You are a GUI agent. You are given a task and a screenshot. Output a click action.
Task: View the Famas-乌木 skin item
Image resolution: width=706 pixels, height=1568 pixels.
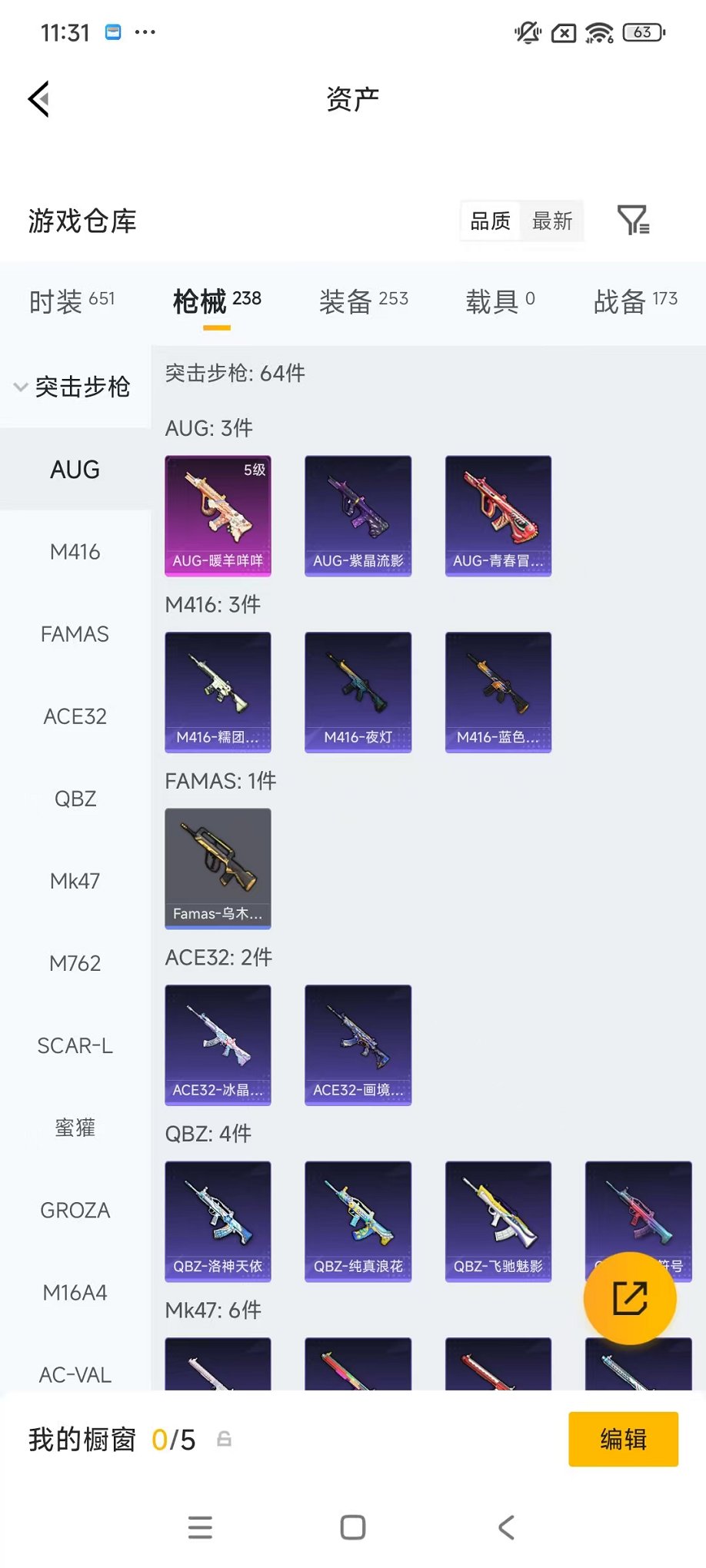pyautogui.click(x=218, y=868)
